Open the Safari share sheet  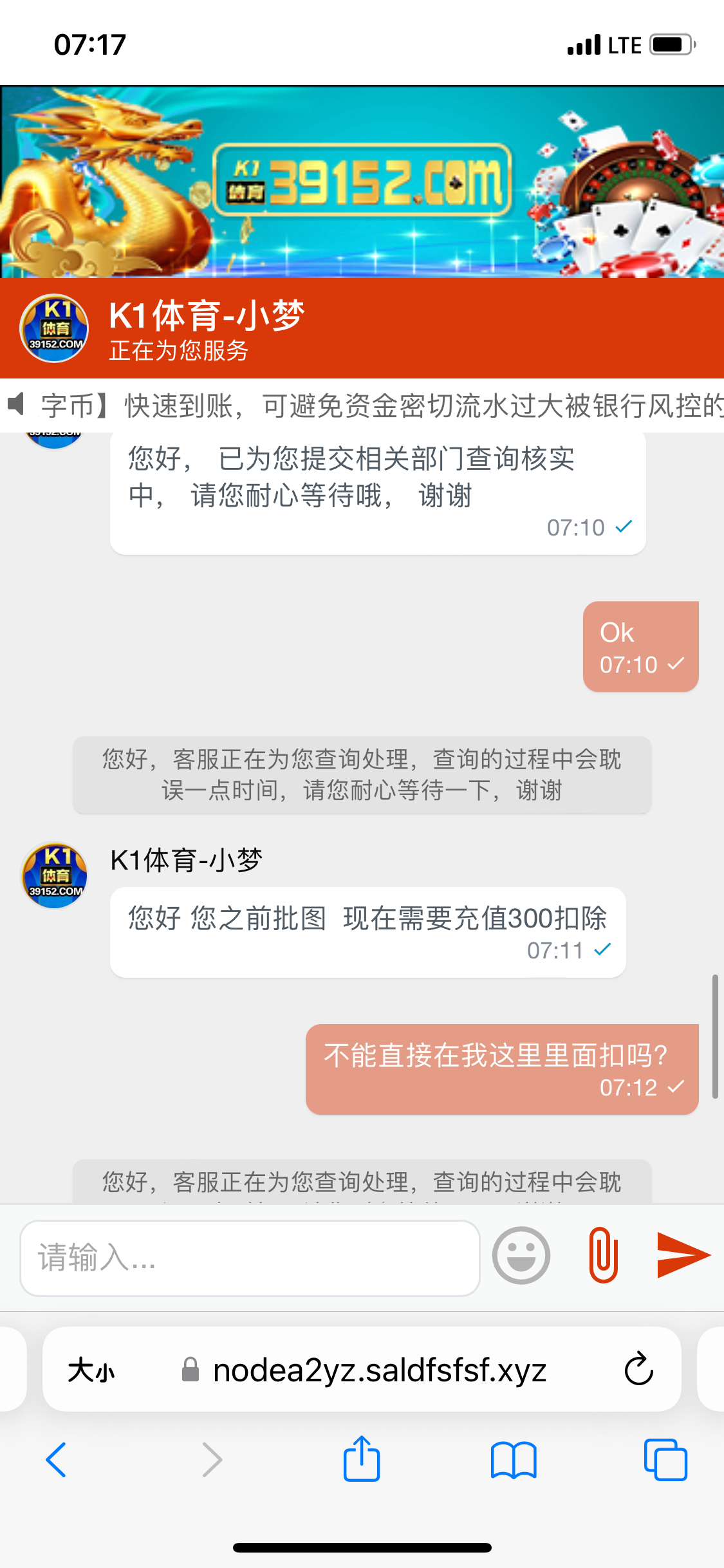pos(362,1459)
